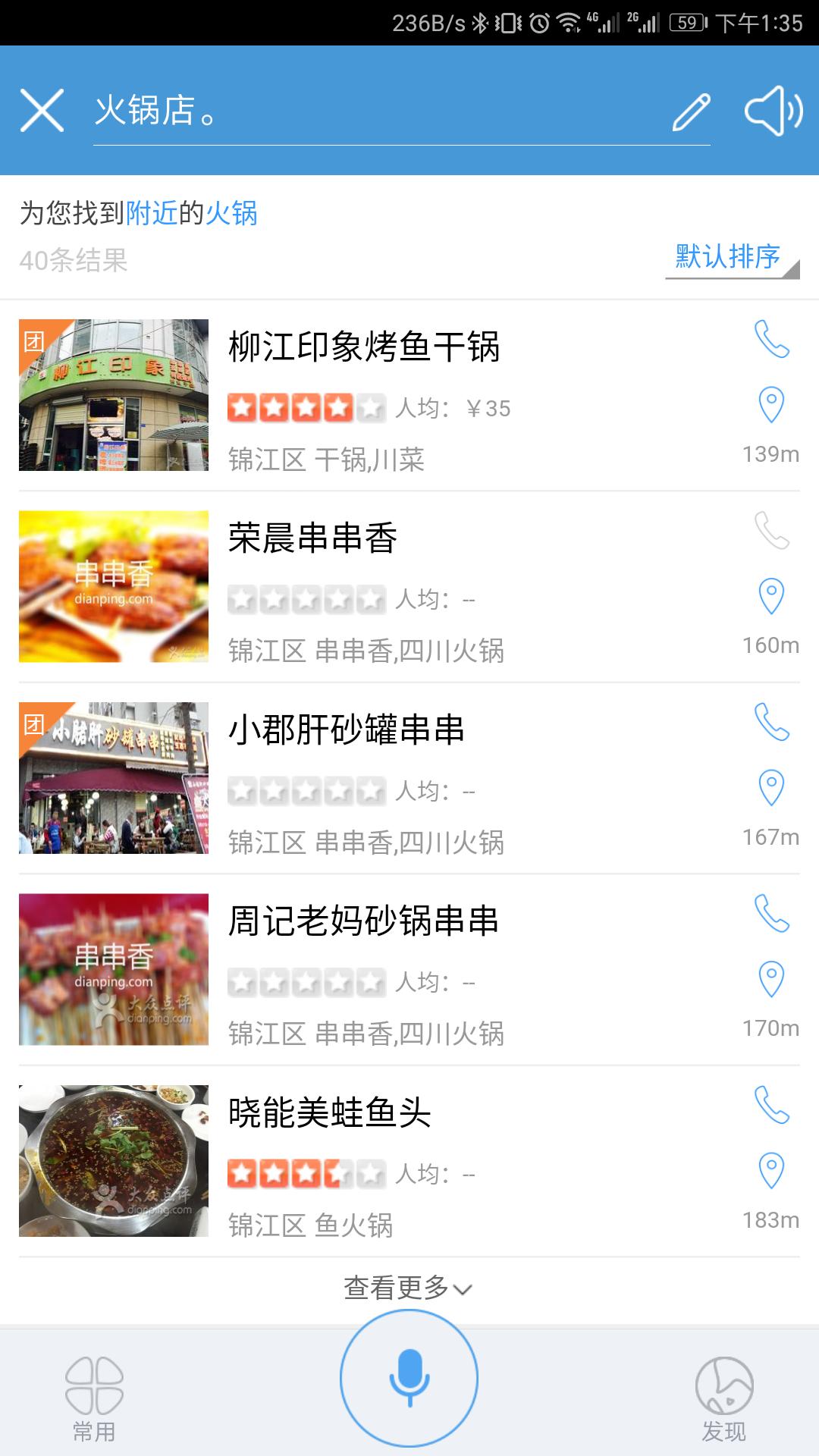Open the 荣晨串串香 thumbnail photo
The image size is (819, 1456).
click(x=114, y=586)
